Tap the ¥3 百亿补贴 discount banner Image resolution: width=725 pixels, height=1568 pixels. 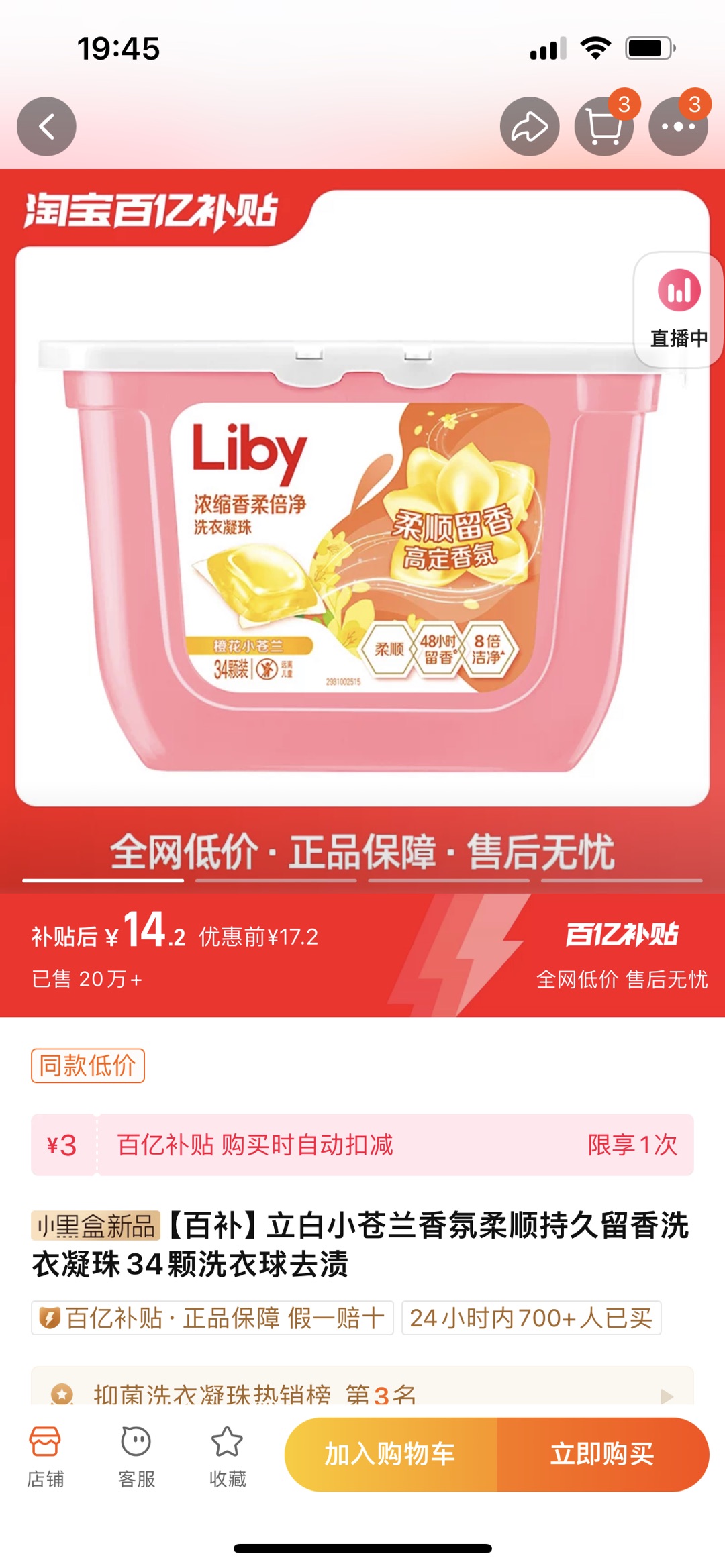(x=362, y=1145)
